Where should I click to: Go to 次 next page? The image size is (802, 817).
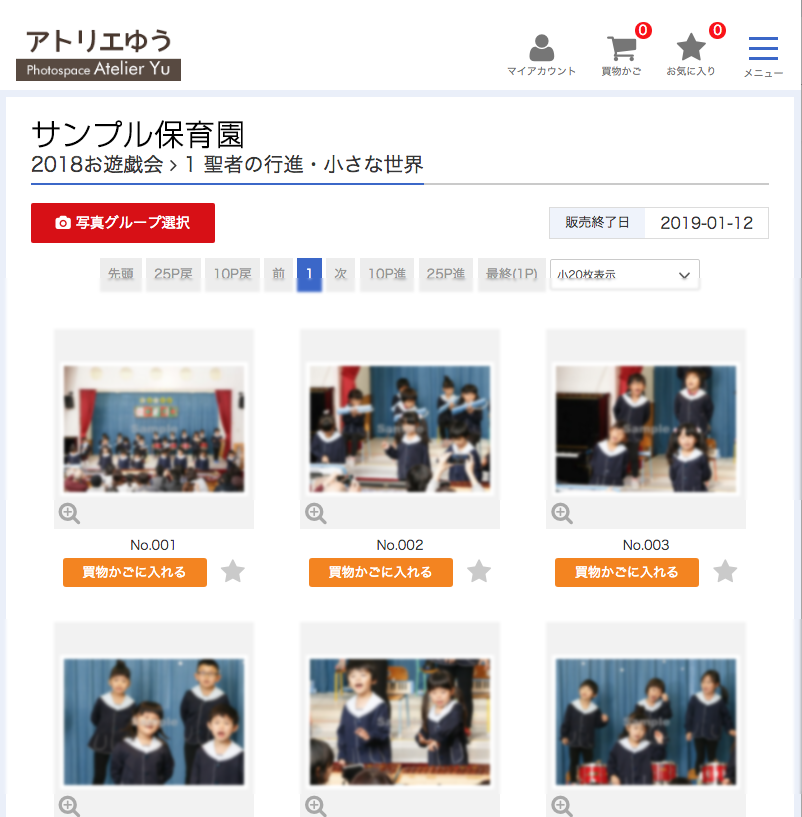tap(340, 274)
